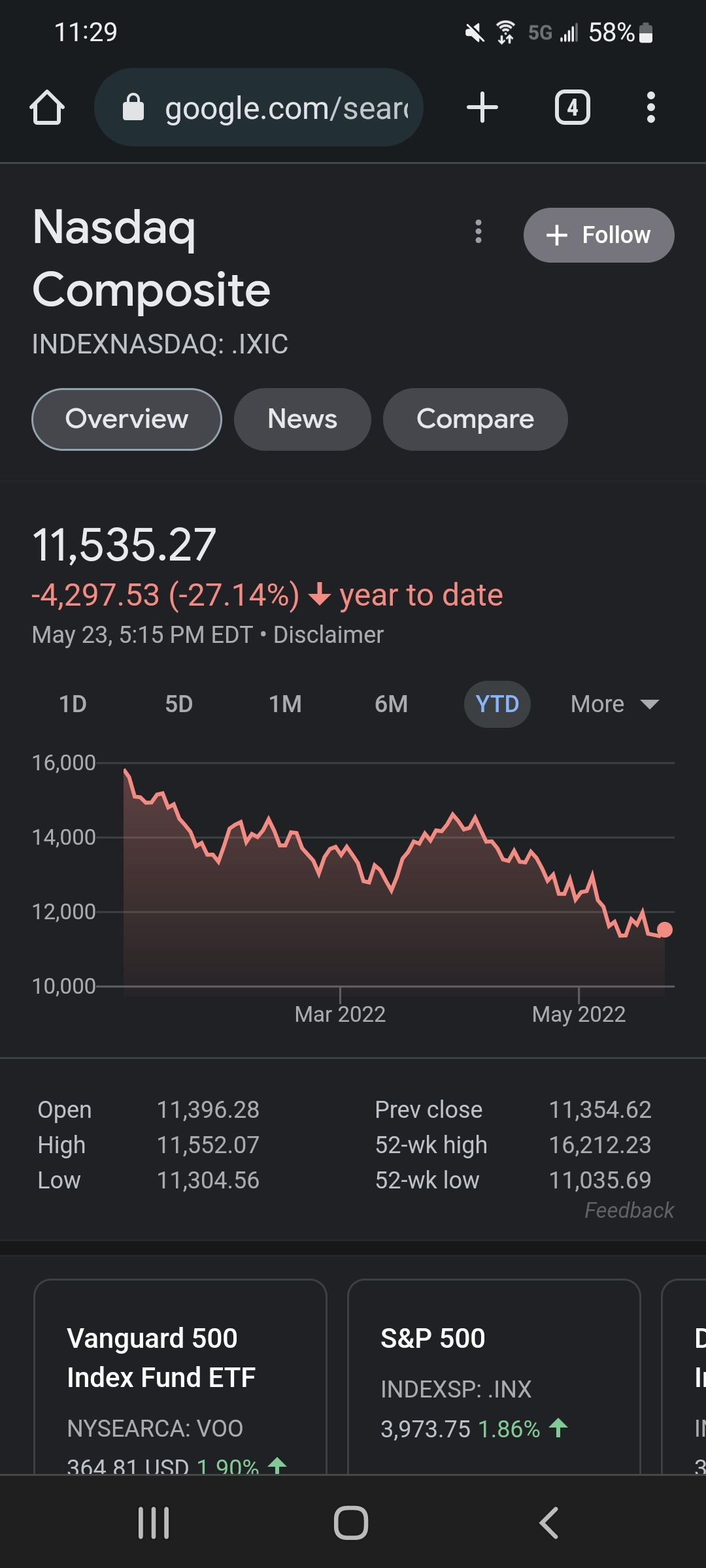706x1568 pixels.
Task: Tap the google.com address bar
Action: pyautogui.click(x=259, y=107)
